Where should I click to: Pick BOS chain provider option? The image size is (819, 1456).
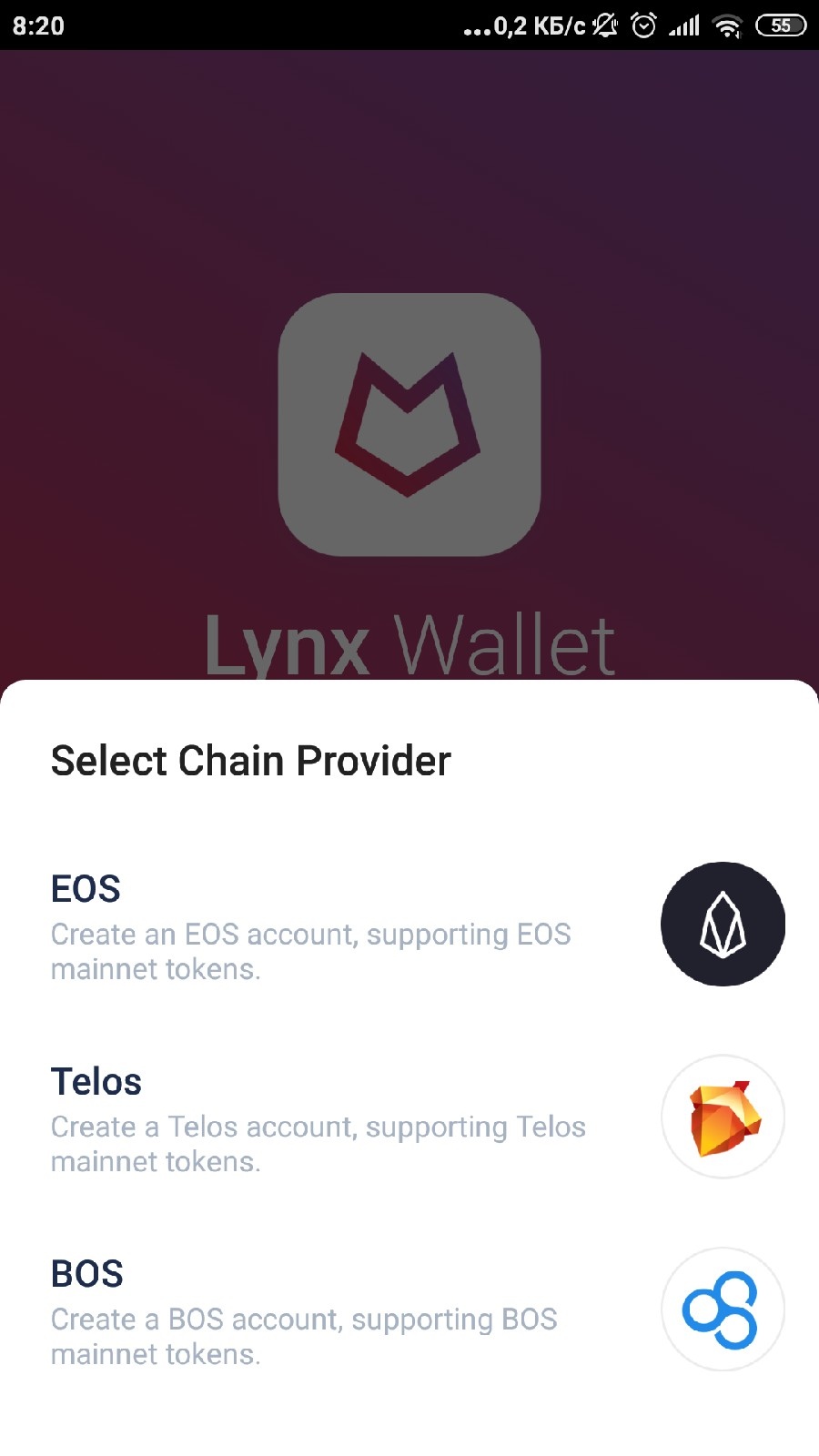409,1311
